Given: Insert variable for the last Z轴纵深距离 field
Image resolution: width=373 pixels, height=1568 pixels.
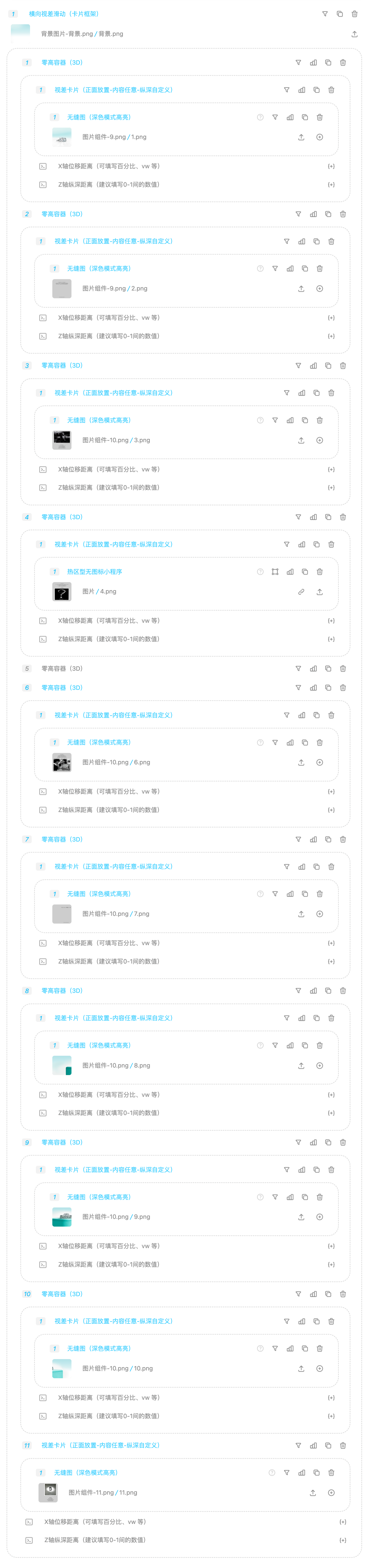Looking at the screenshot, I should pyautogui.click(x=342, y=1540).
